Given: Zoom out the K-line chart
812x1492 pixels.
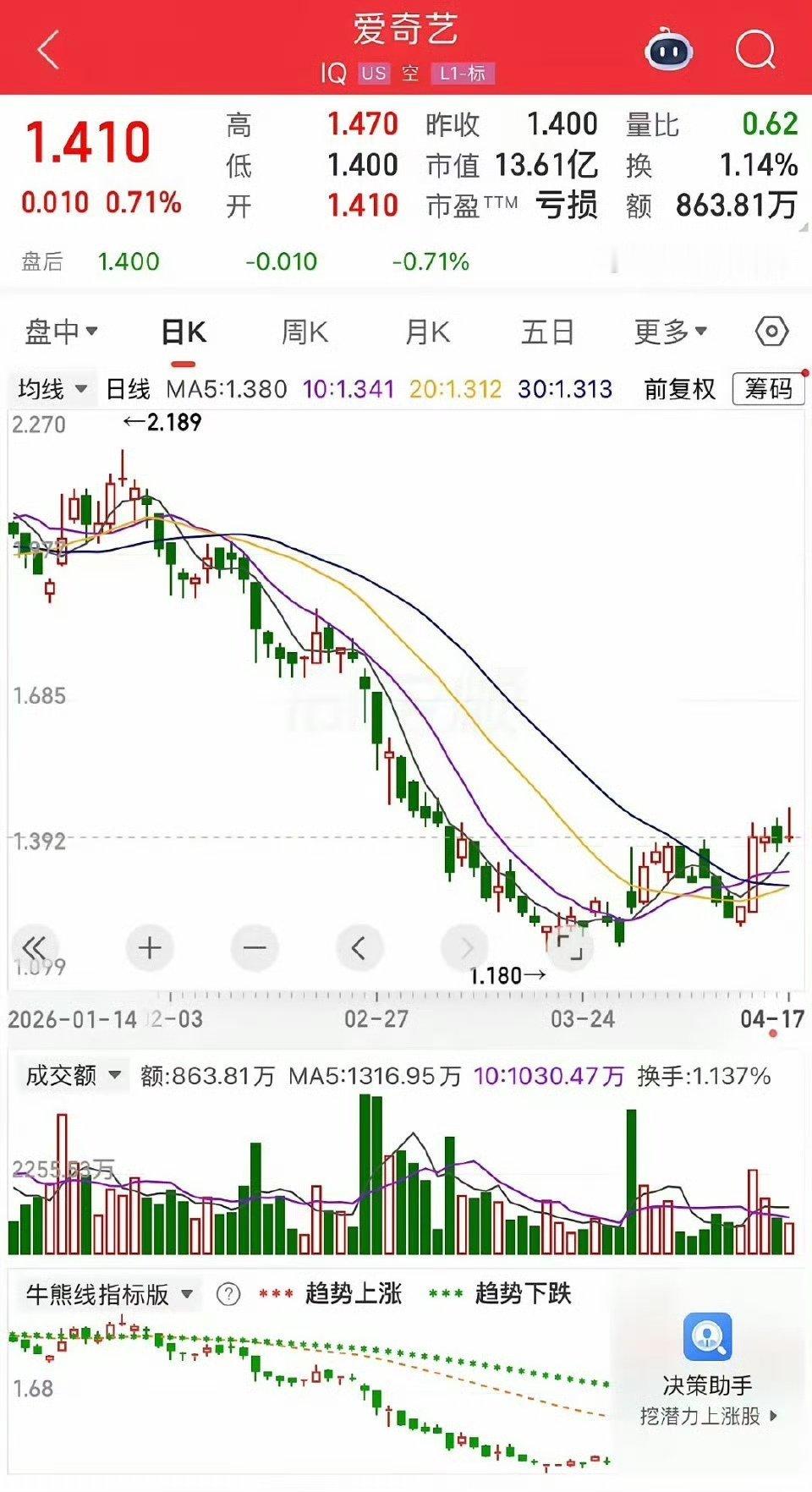Looking at the screenshot, I should point(255,947).
